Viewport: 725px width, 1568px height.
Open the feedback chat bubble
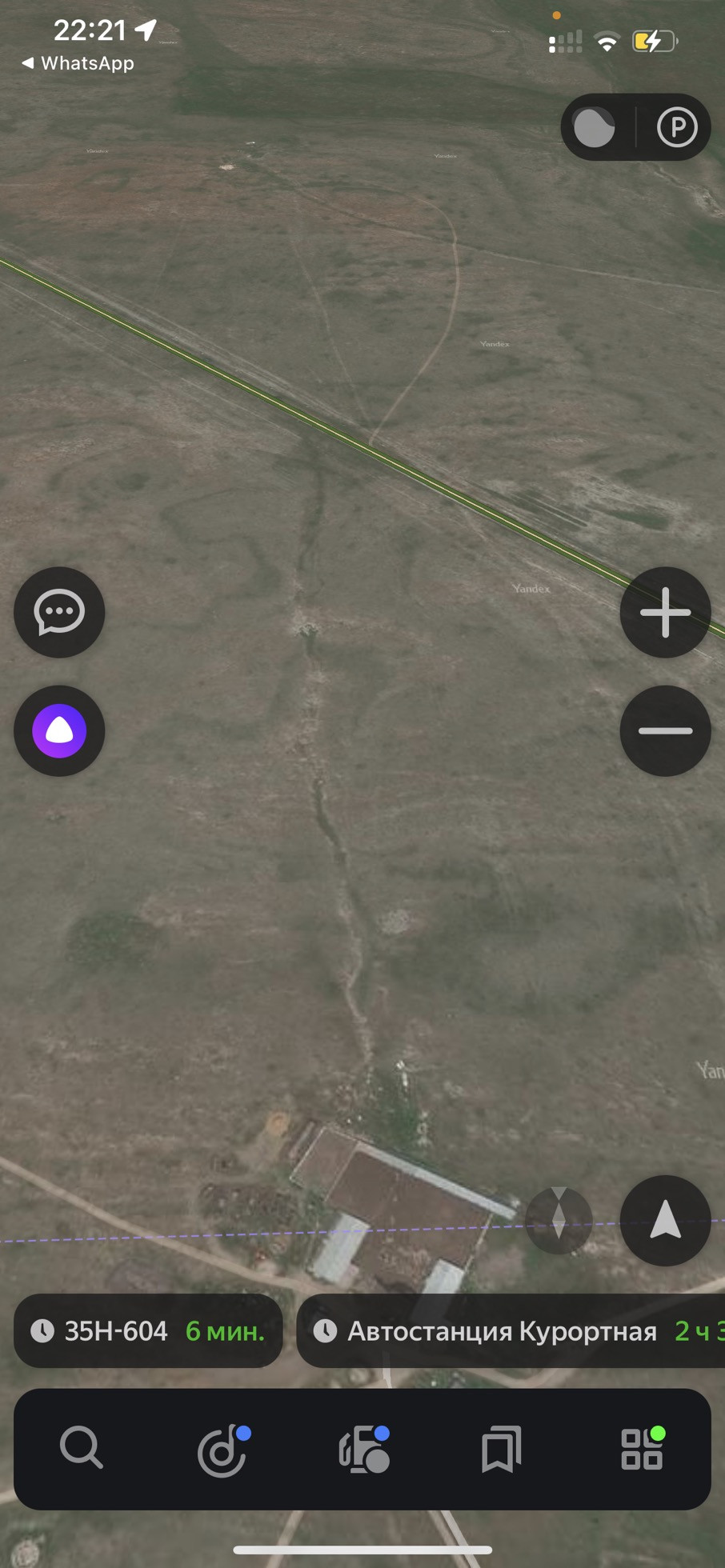[59, 613]
